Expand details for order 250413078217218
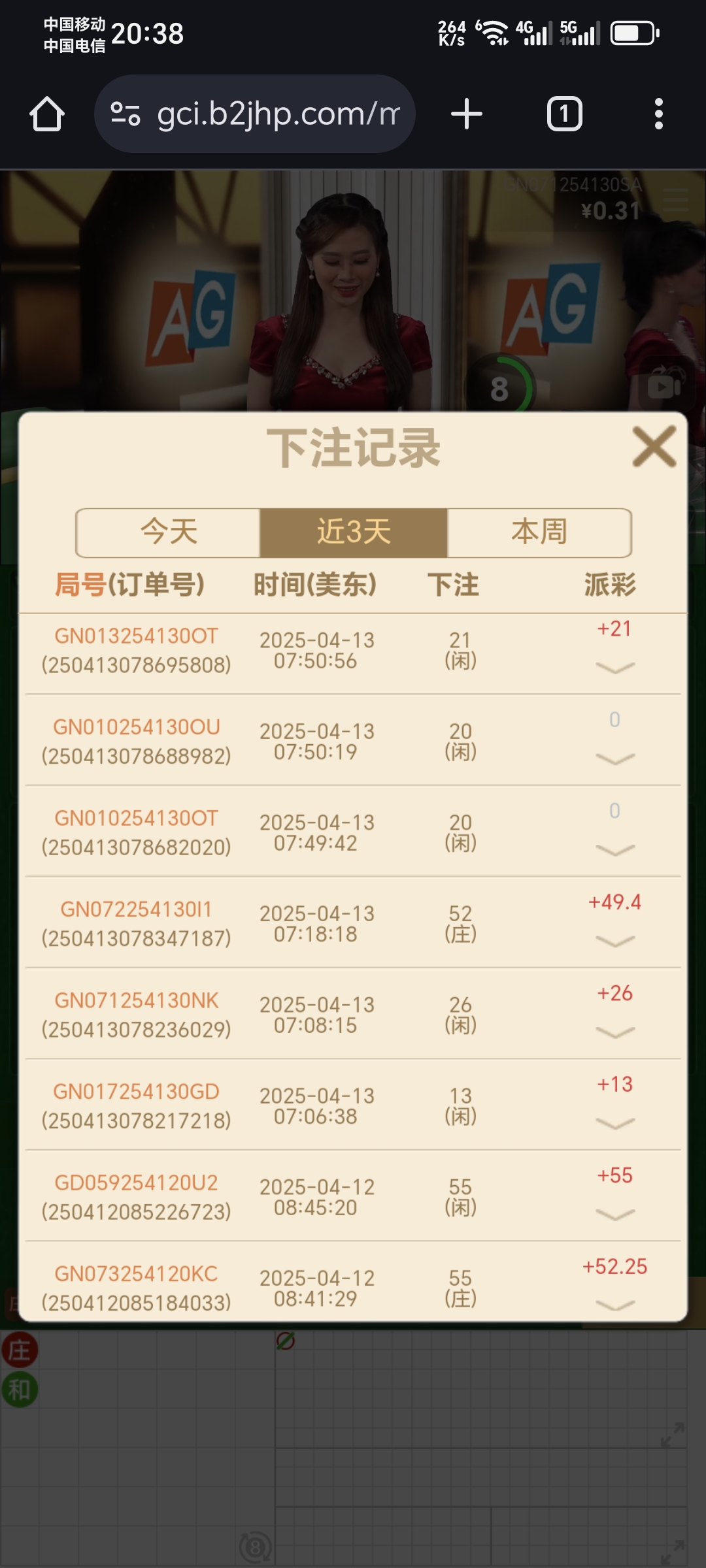The height and width of the screenshot is (1568, 706). [x=615, y=1123]
